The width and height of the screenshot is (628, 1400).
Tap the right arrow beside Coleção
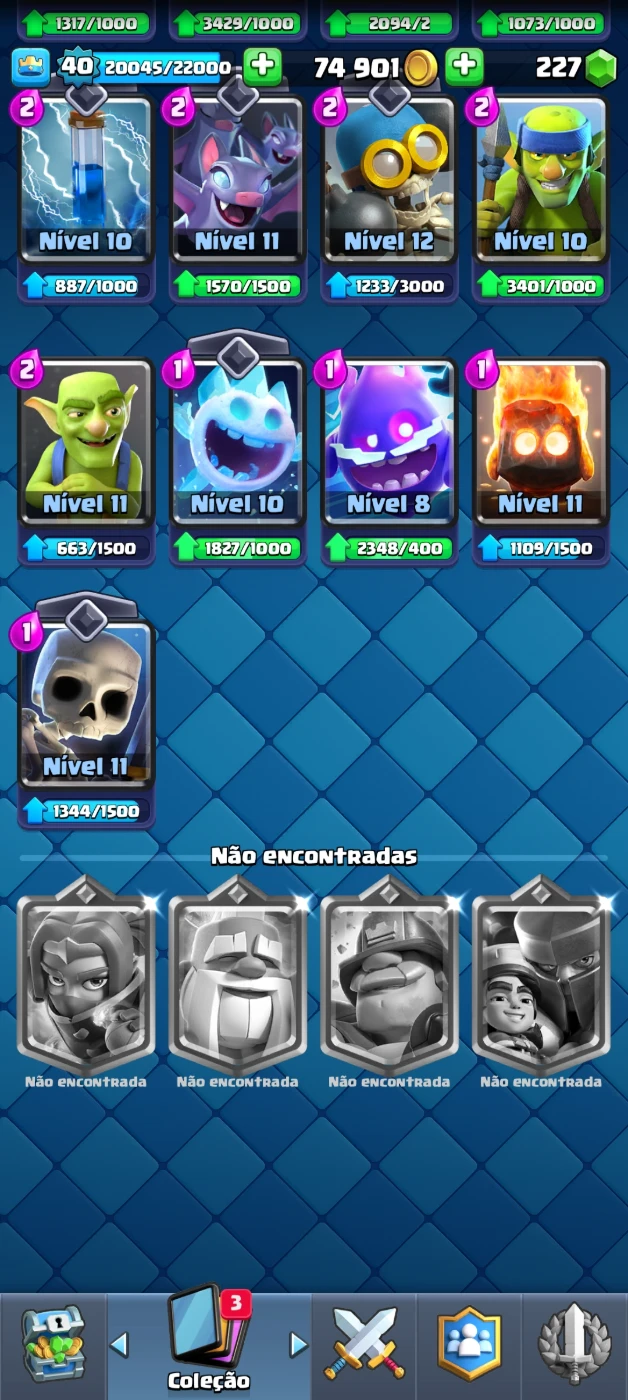298,1343
